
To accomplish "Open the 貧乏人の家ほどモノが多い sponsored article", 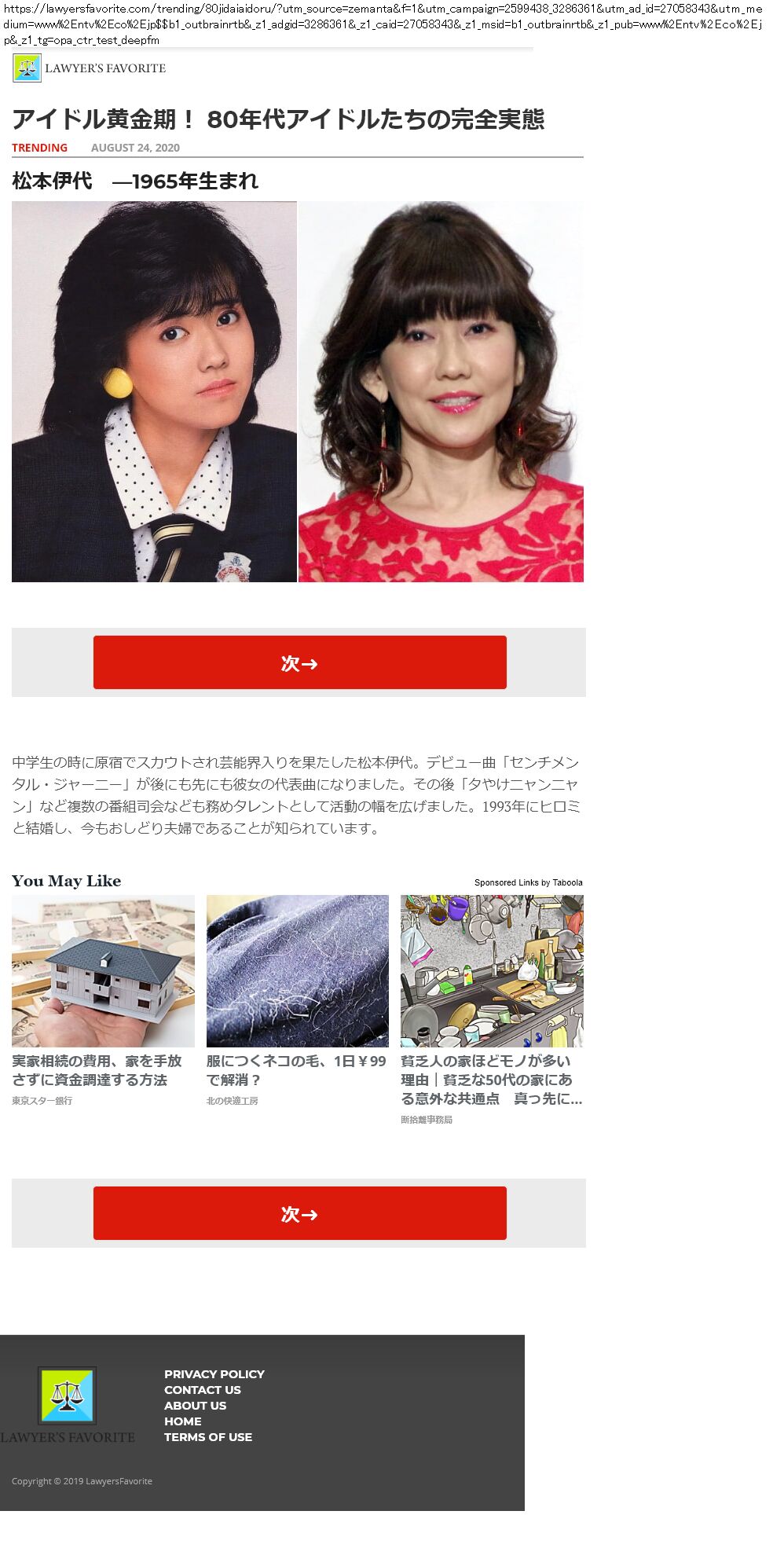I will click(x=491, y=1080).
